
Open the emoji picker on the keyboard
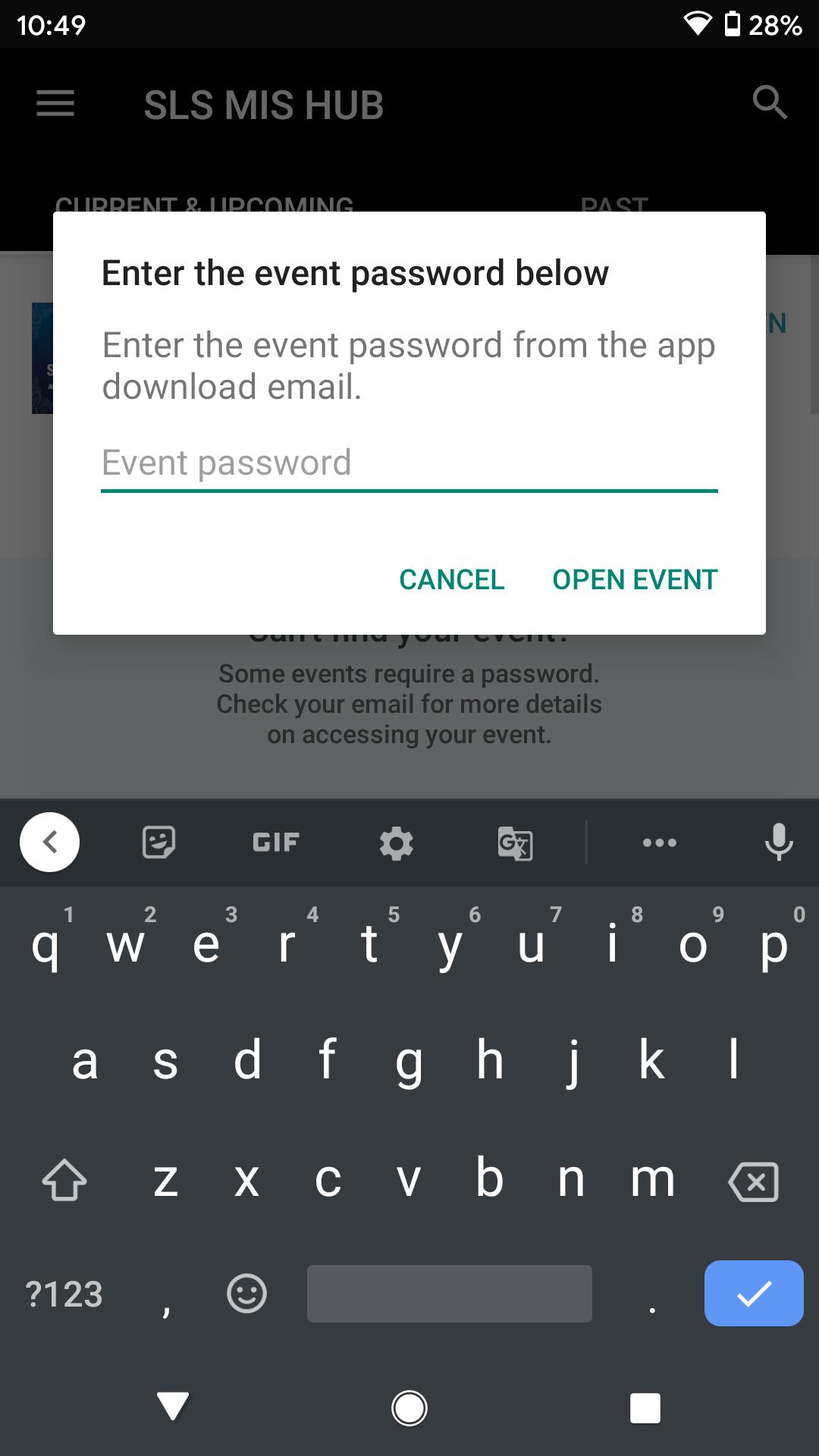246,1294
